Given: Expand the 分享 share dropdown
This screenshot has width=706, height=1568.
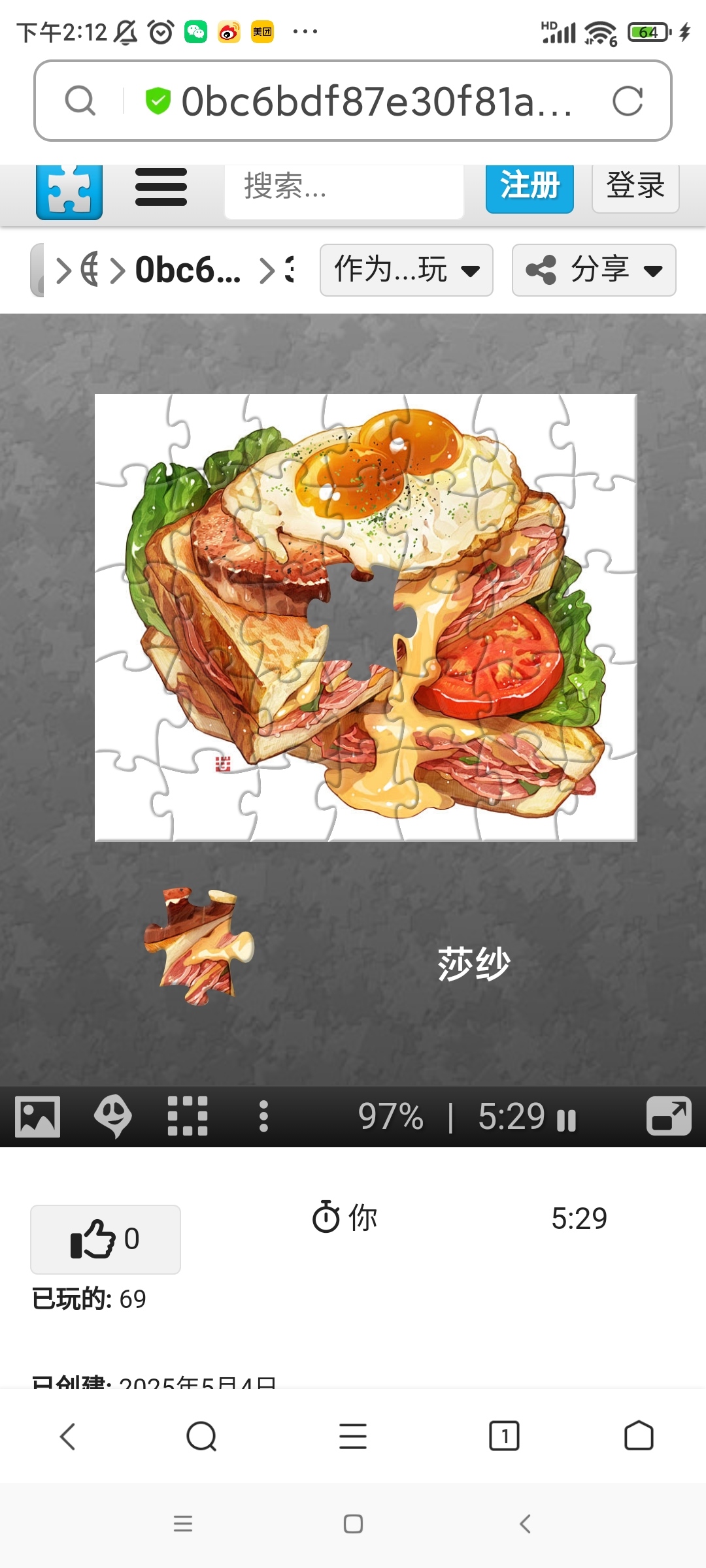Looking at the screenshot, I should point(594,270).
